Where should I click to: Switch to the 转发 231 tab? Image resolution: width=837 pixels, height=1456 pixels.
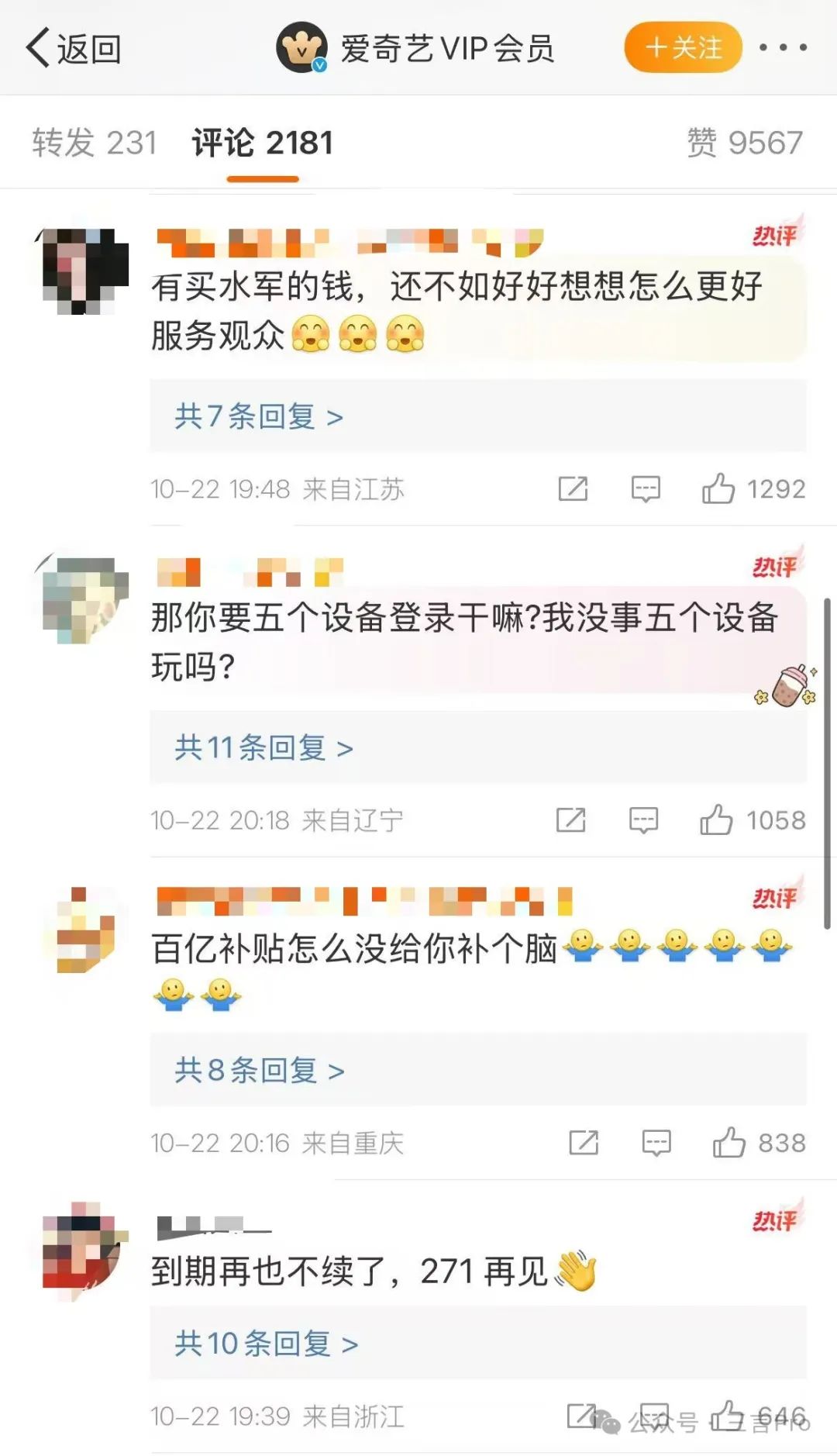[95, 143]
